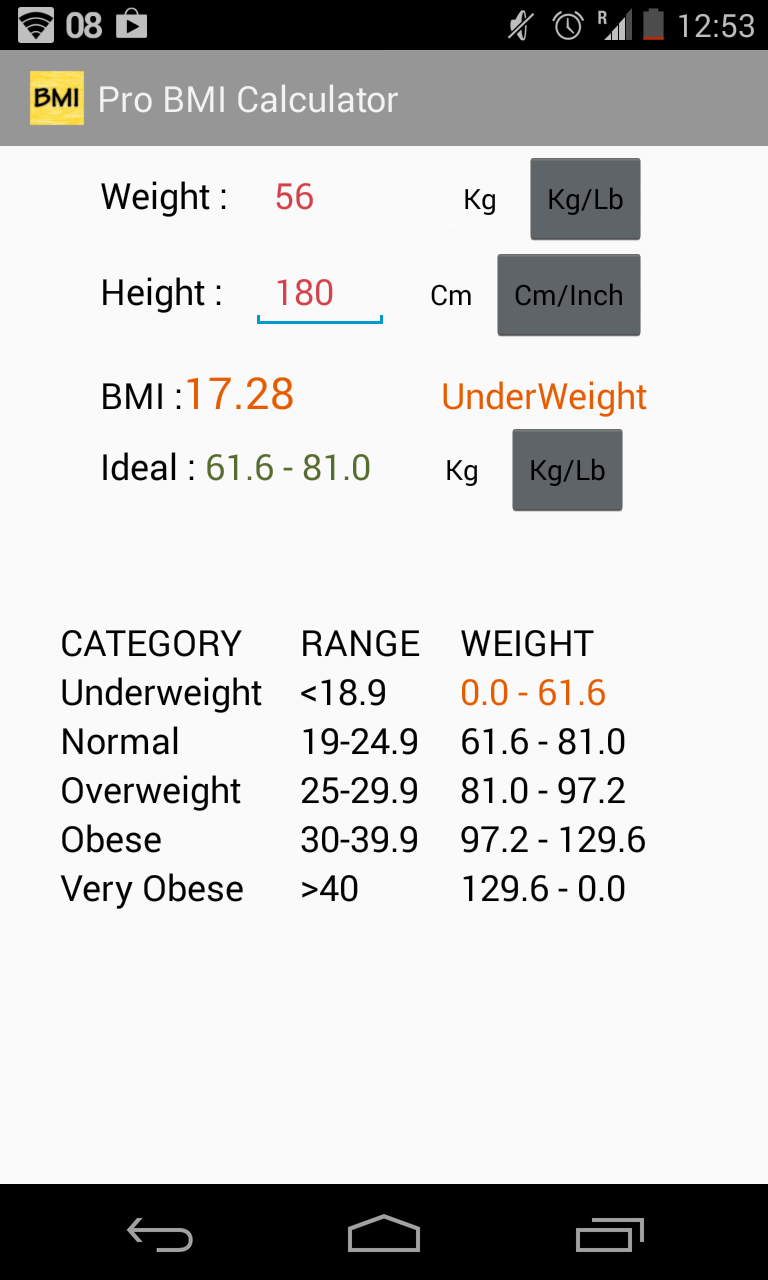Viewport: 768px width, 1280px height.
Task: Edit the height field showing 180
Action: click(x=320, y=294)
